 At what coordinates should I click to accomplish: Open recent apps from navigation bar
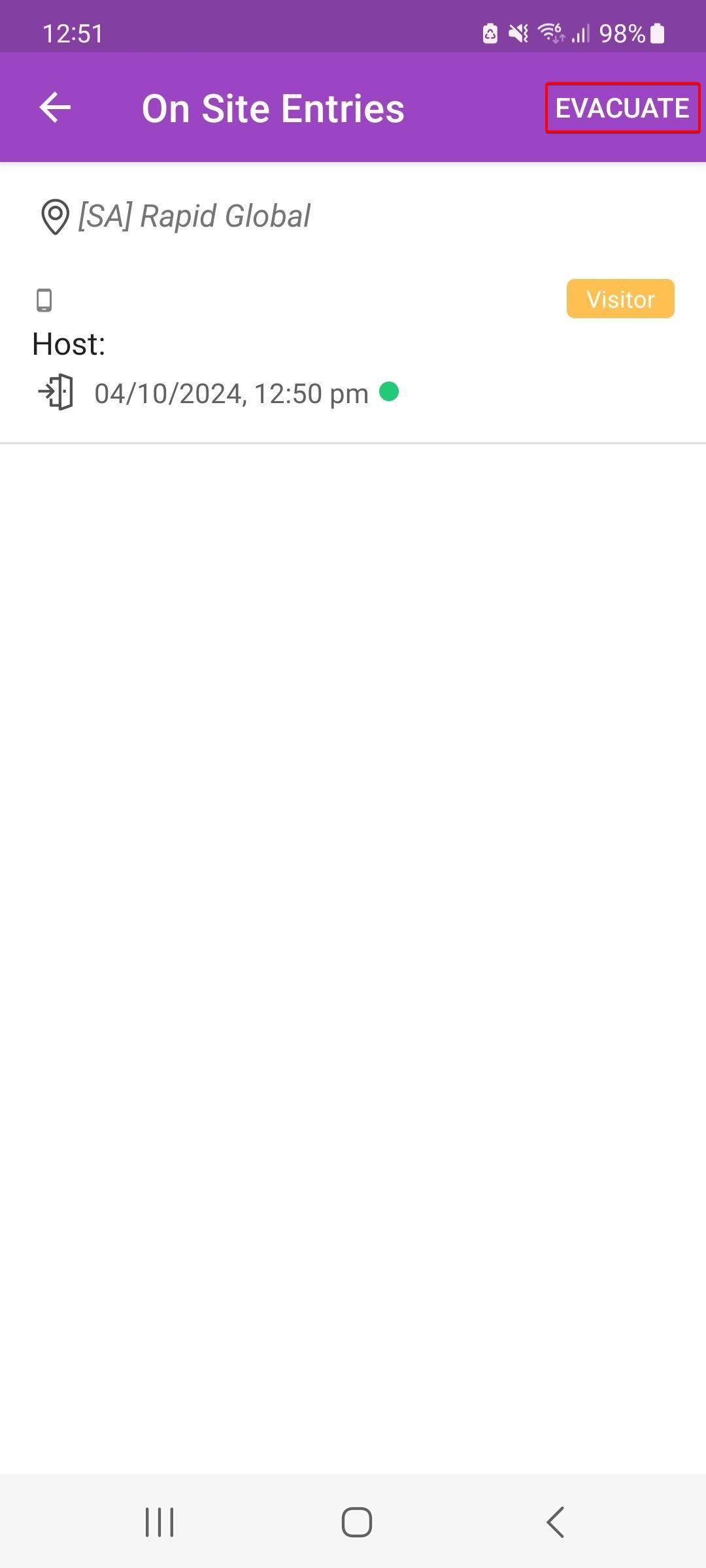point(160,1522)
